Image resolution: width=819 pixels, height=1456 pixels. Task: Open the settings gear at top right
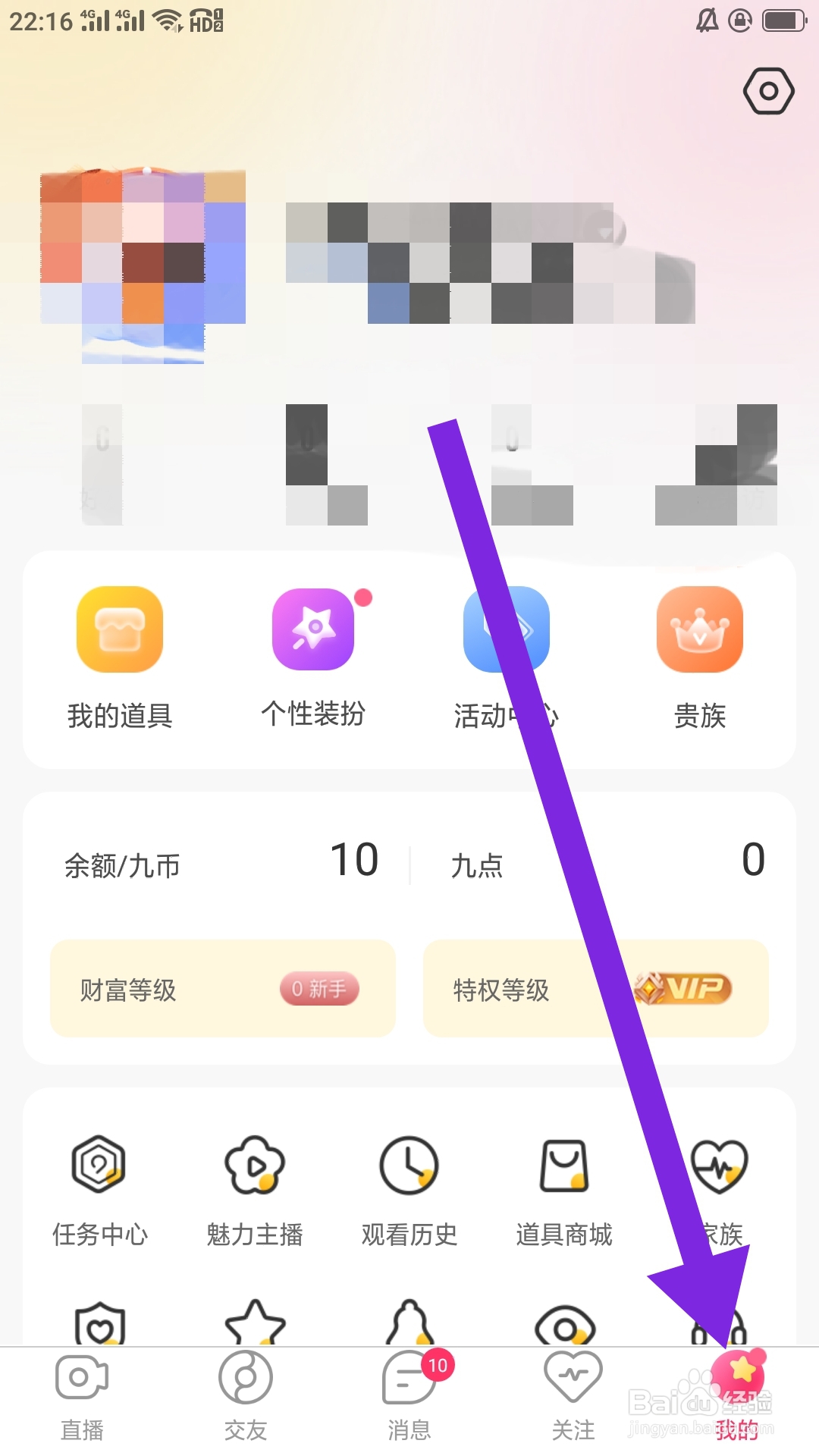point(769,92)
